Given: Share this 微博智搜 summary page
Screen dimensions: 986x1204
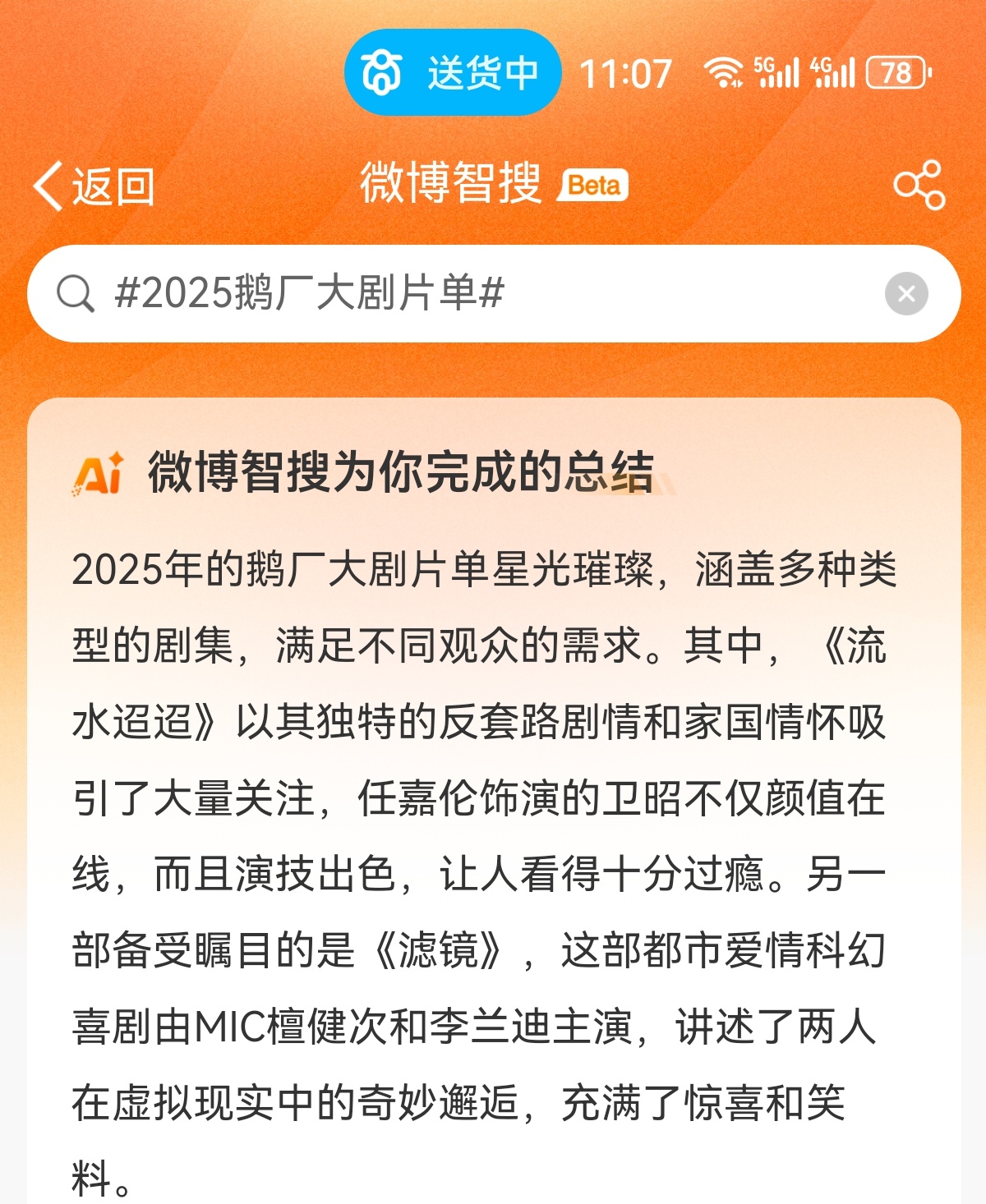Looking at the screenshot, I should tap(919, 185).
